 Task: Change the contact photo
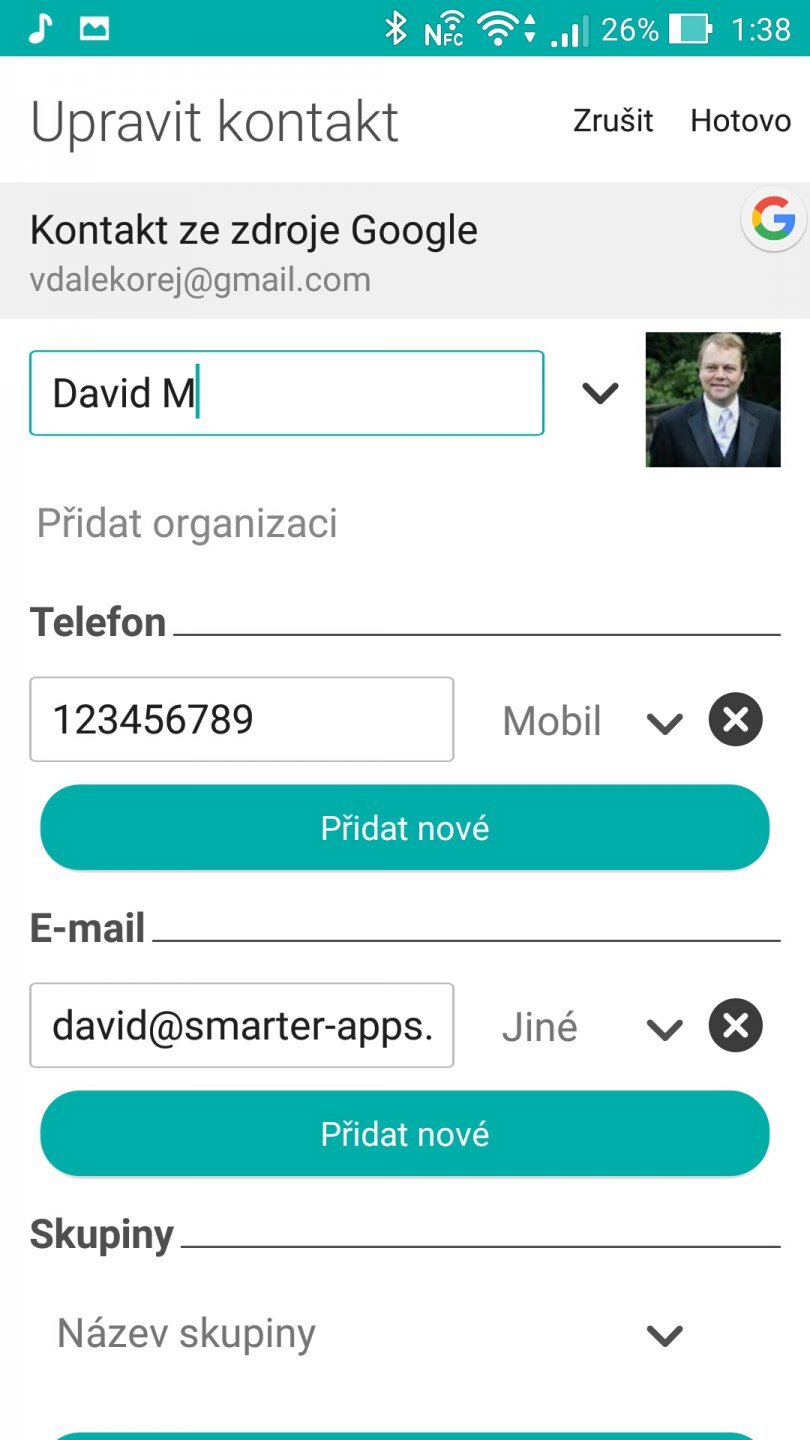click(713, 399)
